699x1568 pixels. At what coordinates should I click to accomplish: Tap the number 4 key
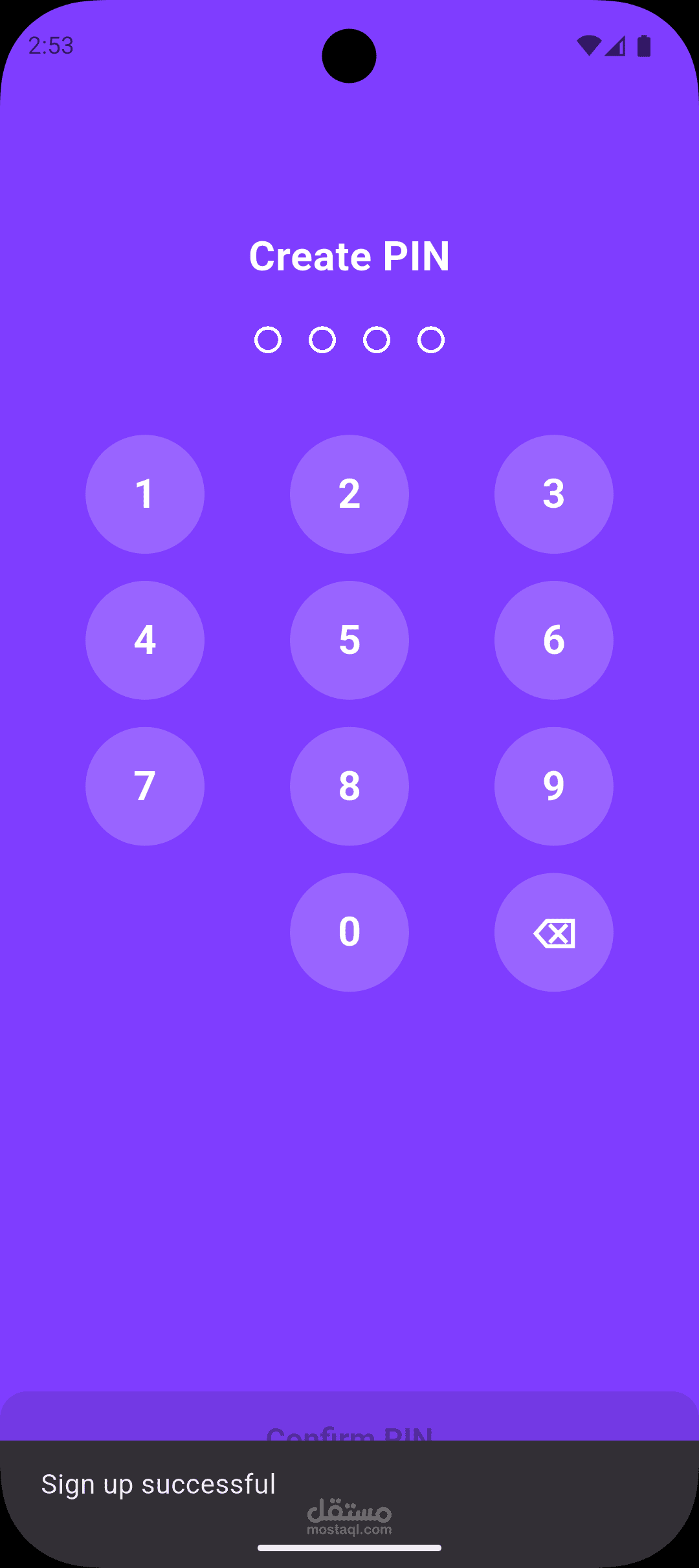tap(145, 640)
